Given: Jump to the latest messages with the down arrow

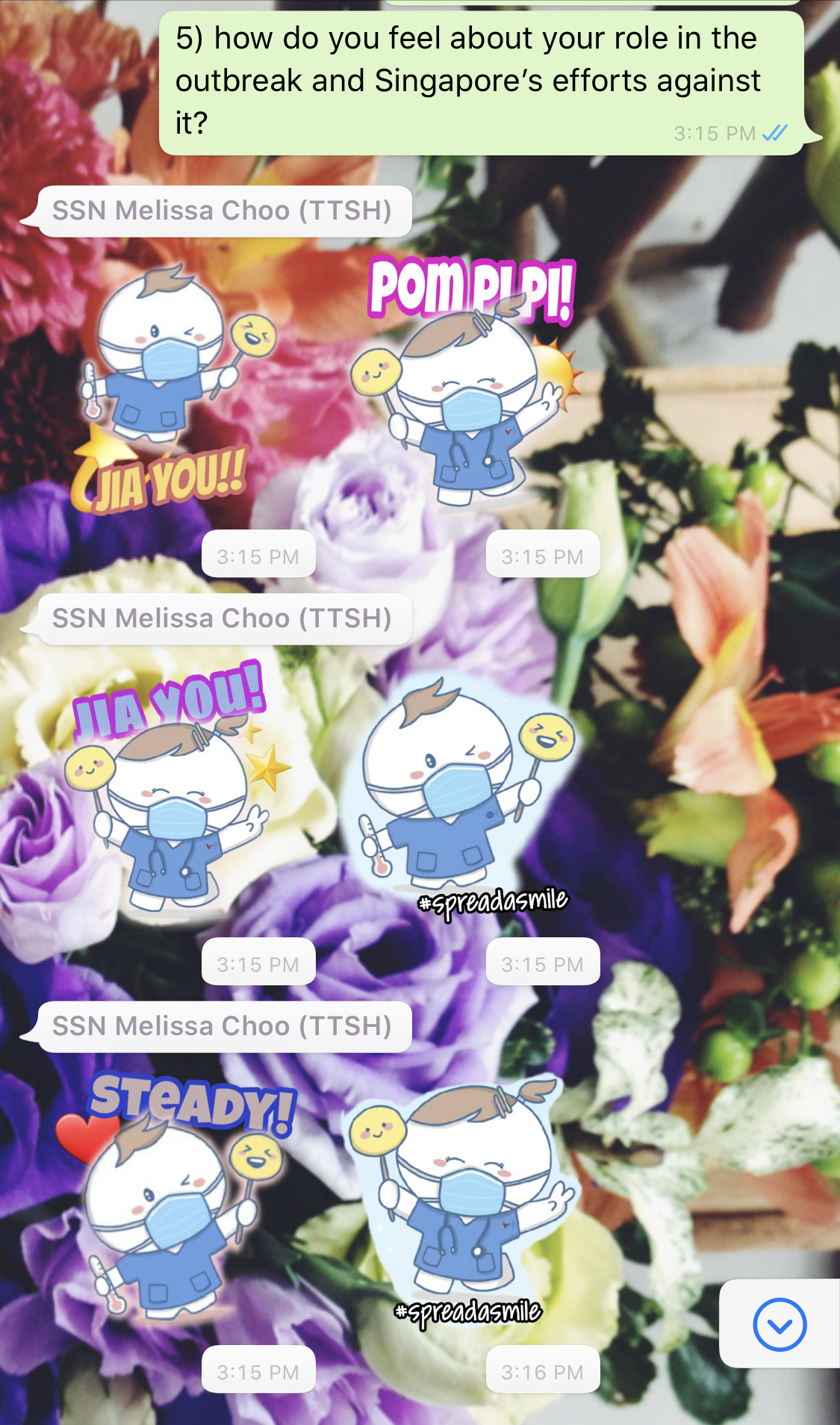Looking at the screenshot, I should click(x=780, y=1324).
